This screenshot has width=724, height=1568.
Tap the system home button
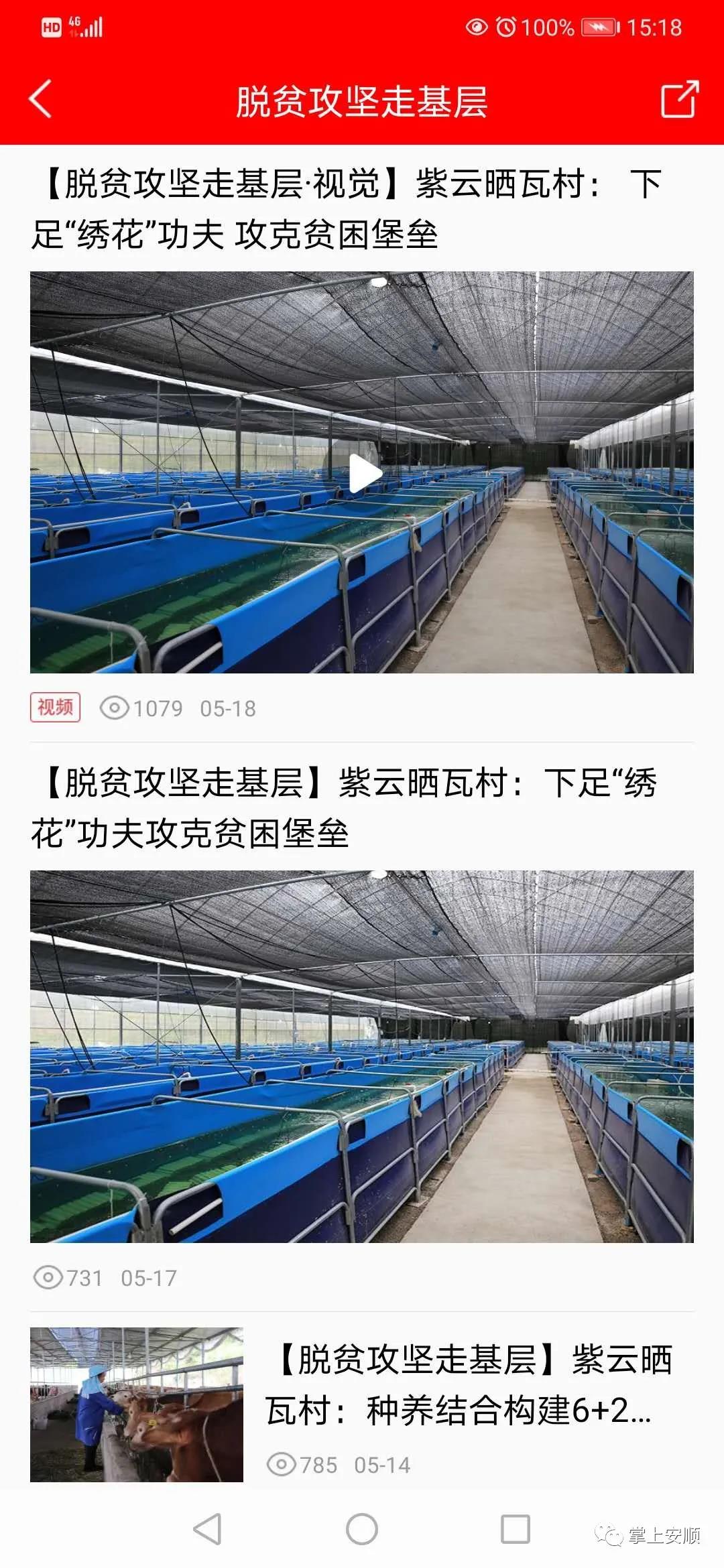[362, 1529]
